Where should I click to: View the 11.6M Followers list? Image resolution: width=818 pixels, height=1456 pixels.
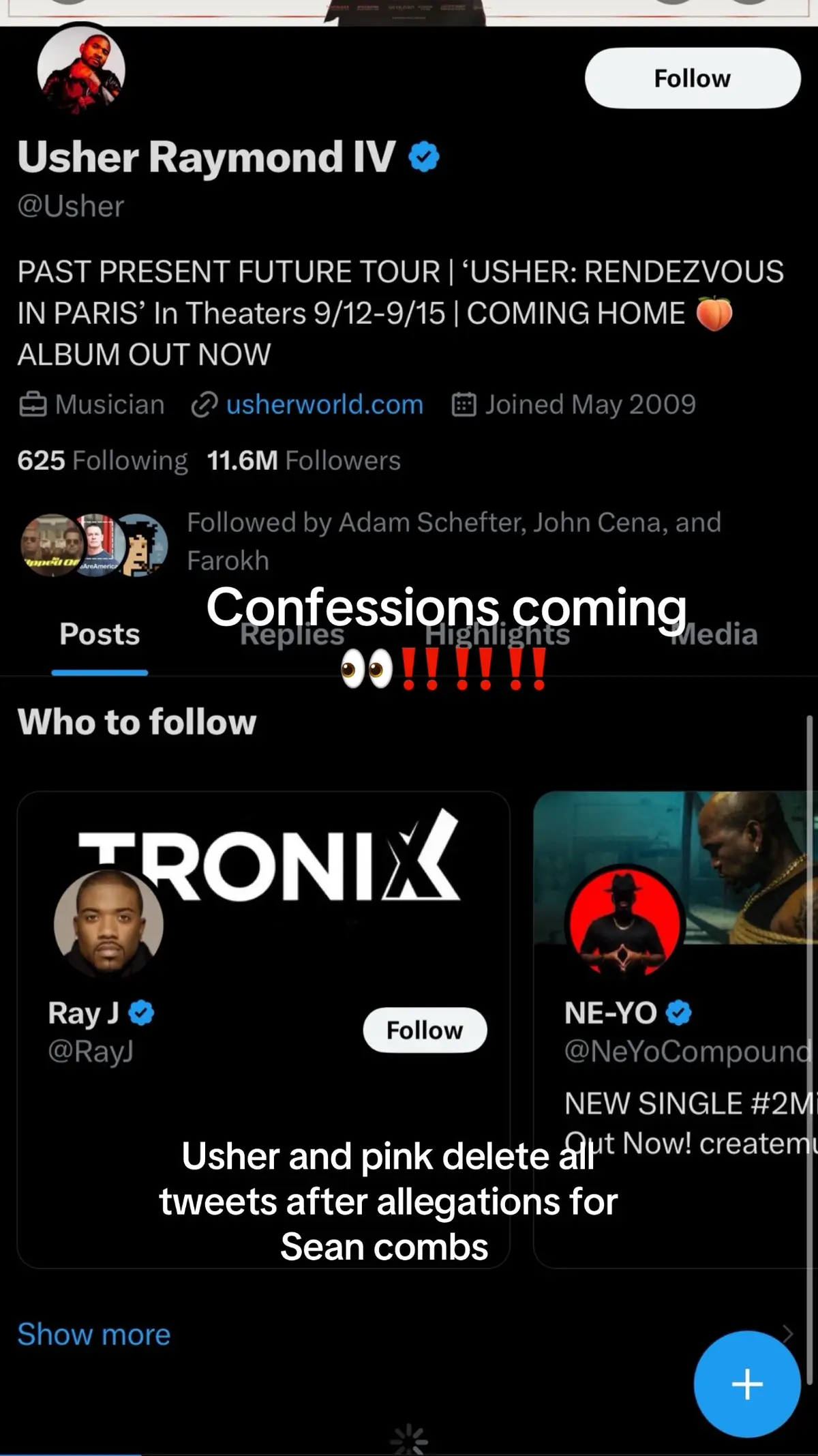304,460
